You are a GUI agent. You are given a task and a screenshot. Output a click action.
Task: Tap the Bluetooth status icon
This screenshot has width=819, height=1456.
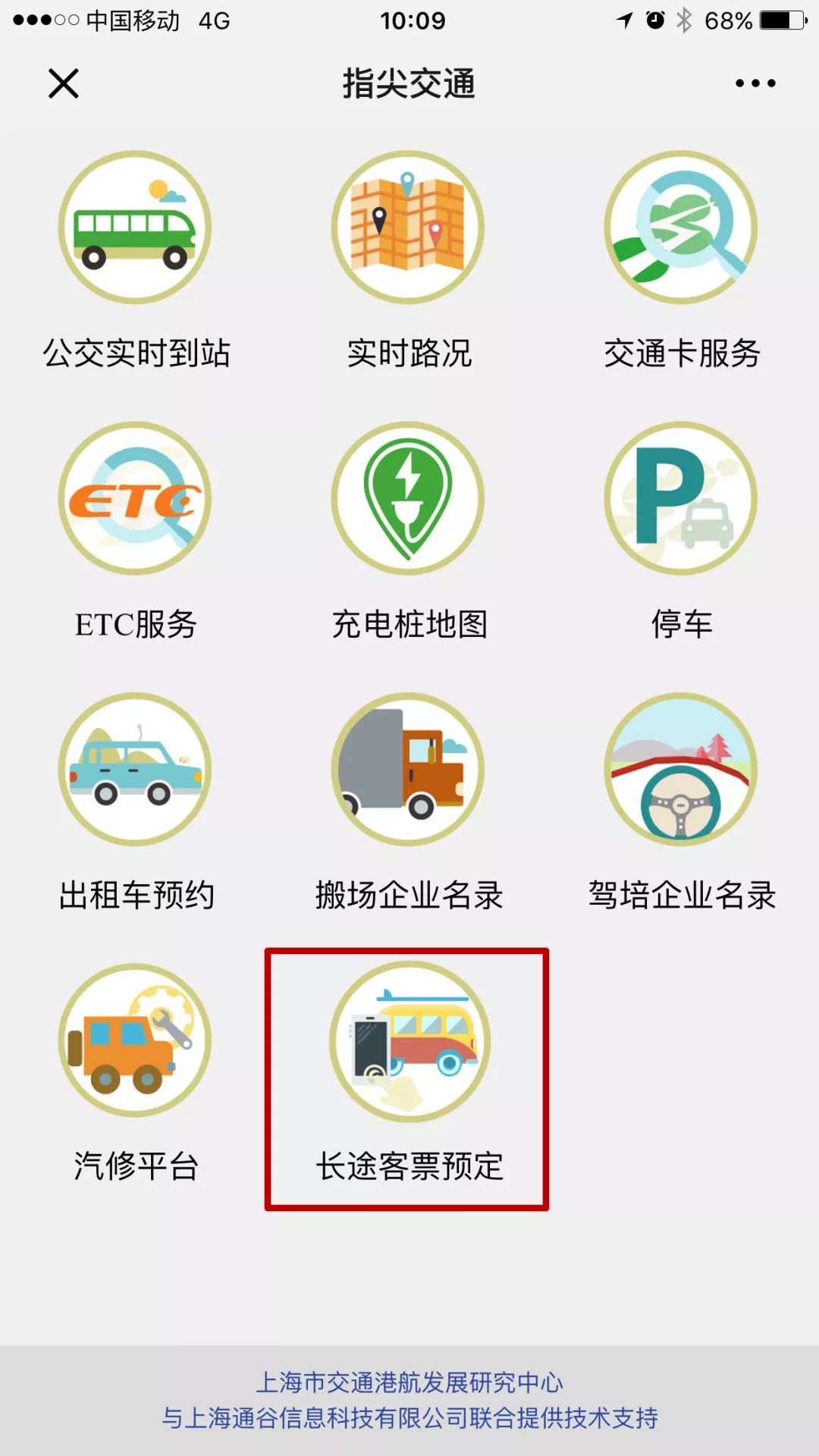click(x=687, y=20)
